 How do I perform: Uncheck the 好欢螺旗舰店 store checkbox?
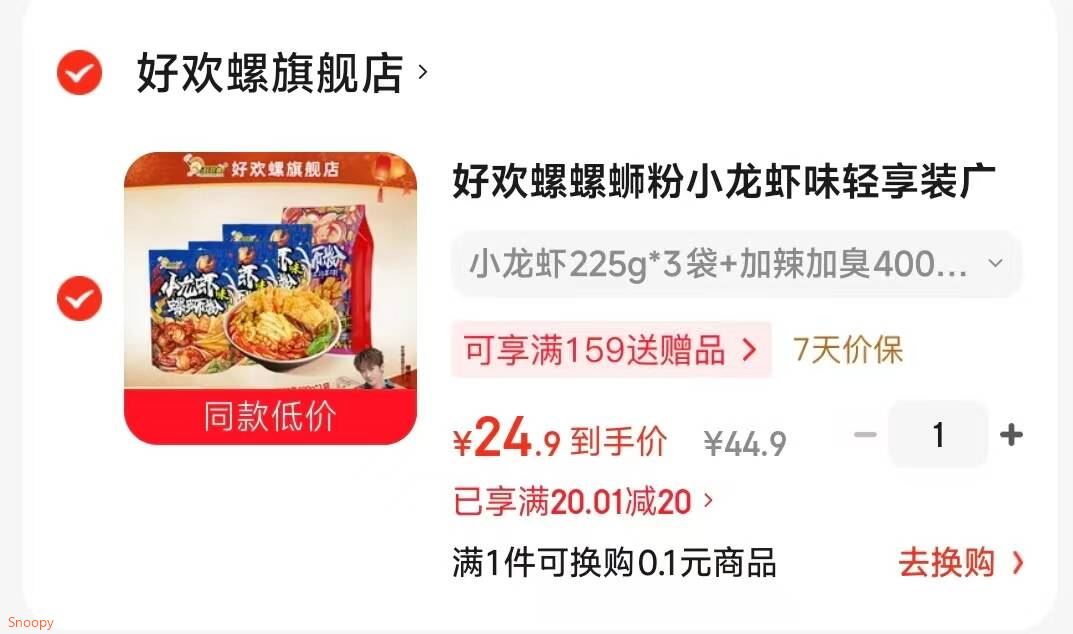(79, 73)
